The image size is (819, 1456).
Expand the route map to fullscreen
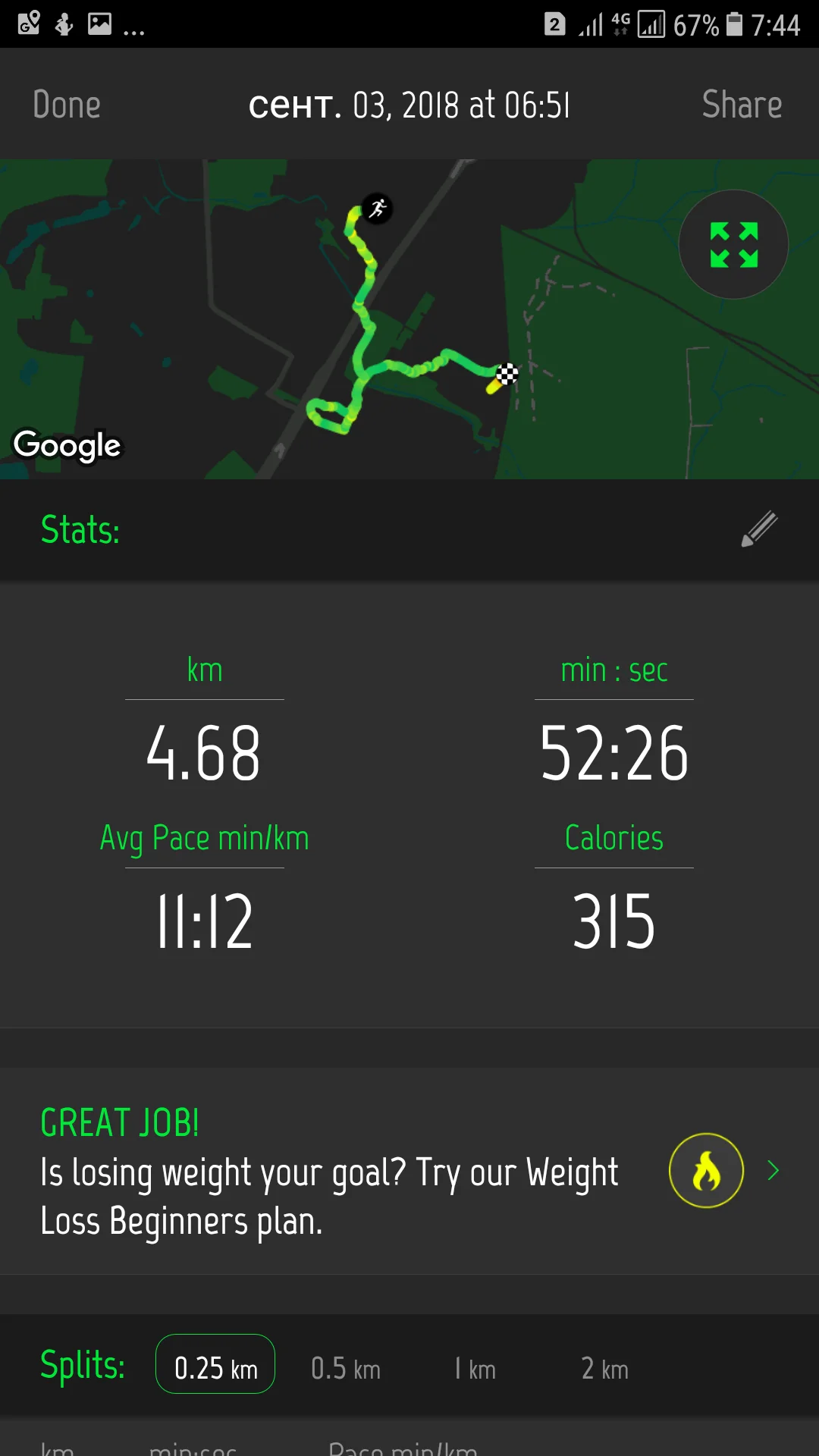733,244
